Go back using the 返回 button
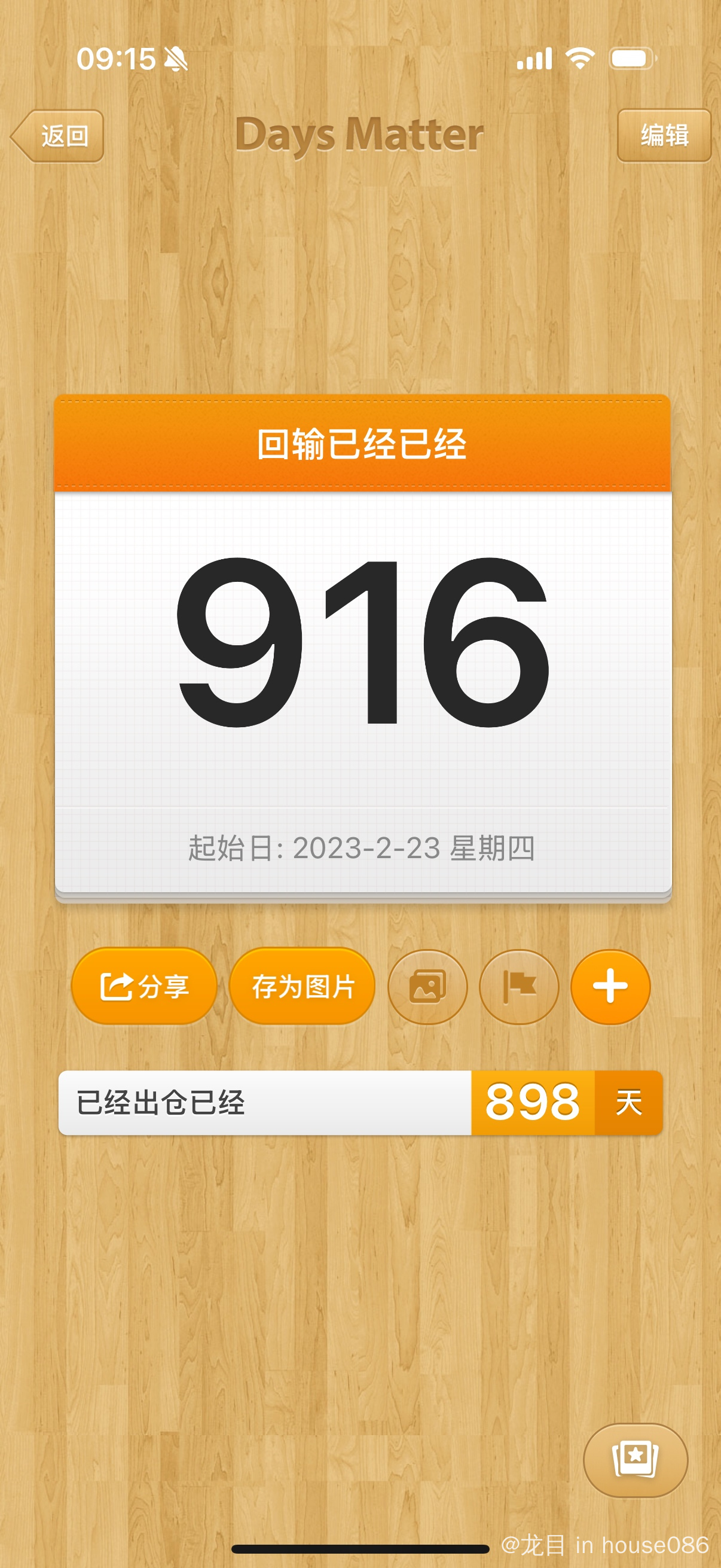 pos(59,135)
